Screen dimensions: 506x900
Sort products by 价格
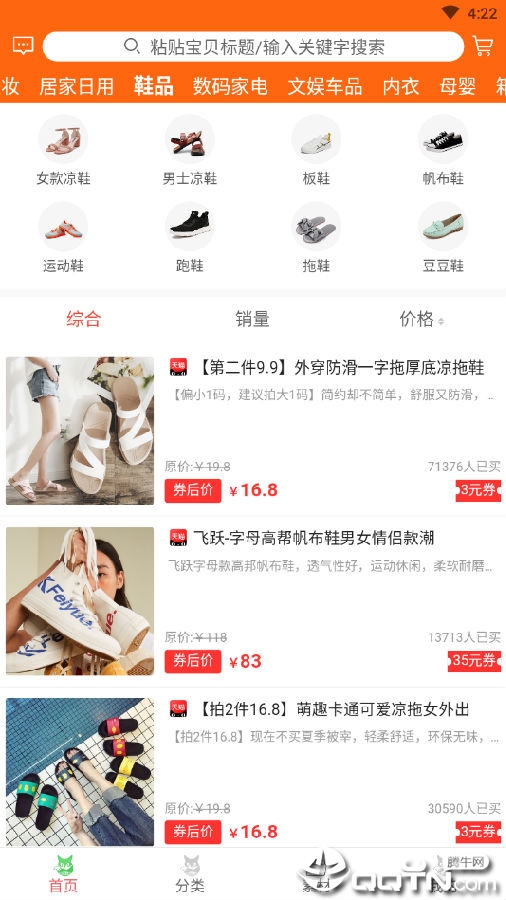(x=422, y=319)
